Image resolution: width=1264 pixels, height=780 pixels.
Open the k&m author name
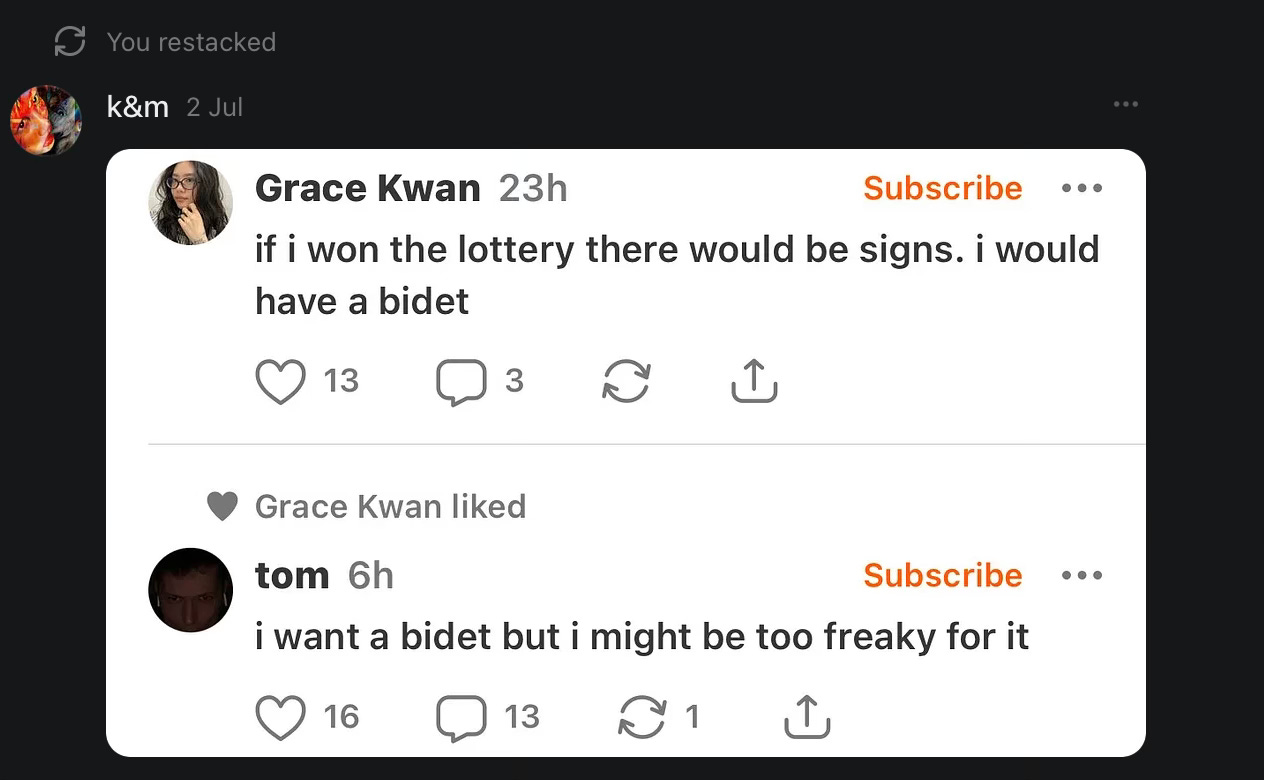click(x=138, y=107)
